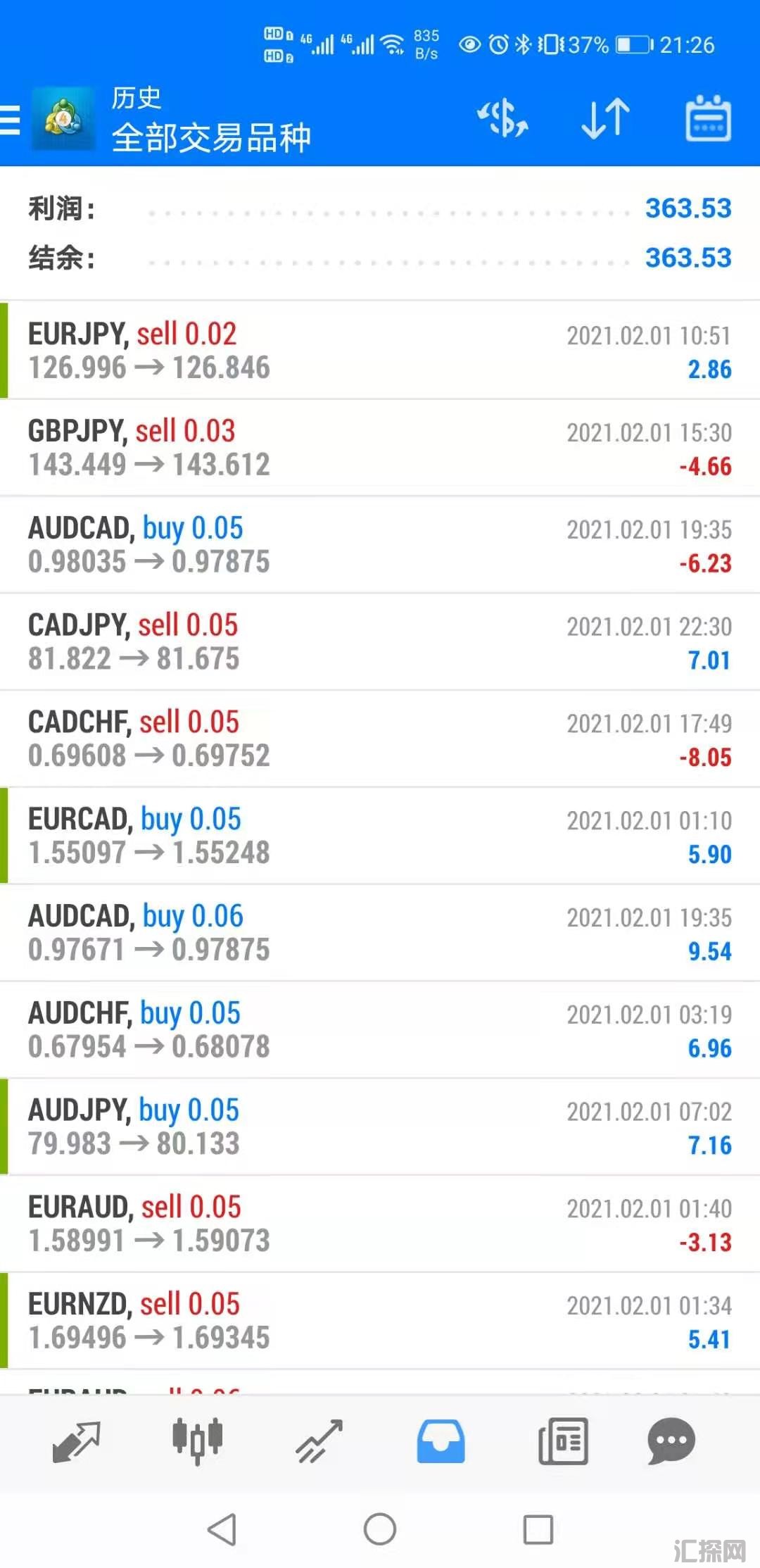The width and height of the screenshot is (760, 1568).
Task: Switch to the Trade tab
Action: (319, 1441)
